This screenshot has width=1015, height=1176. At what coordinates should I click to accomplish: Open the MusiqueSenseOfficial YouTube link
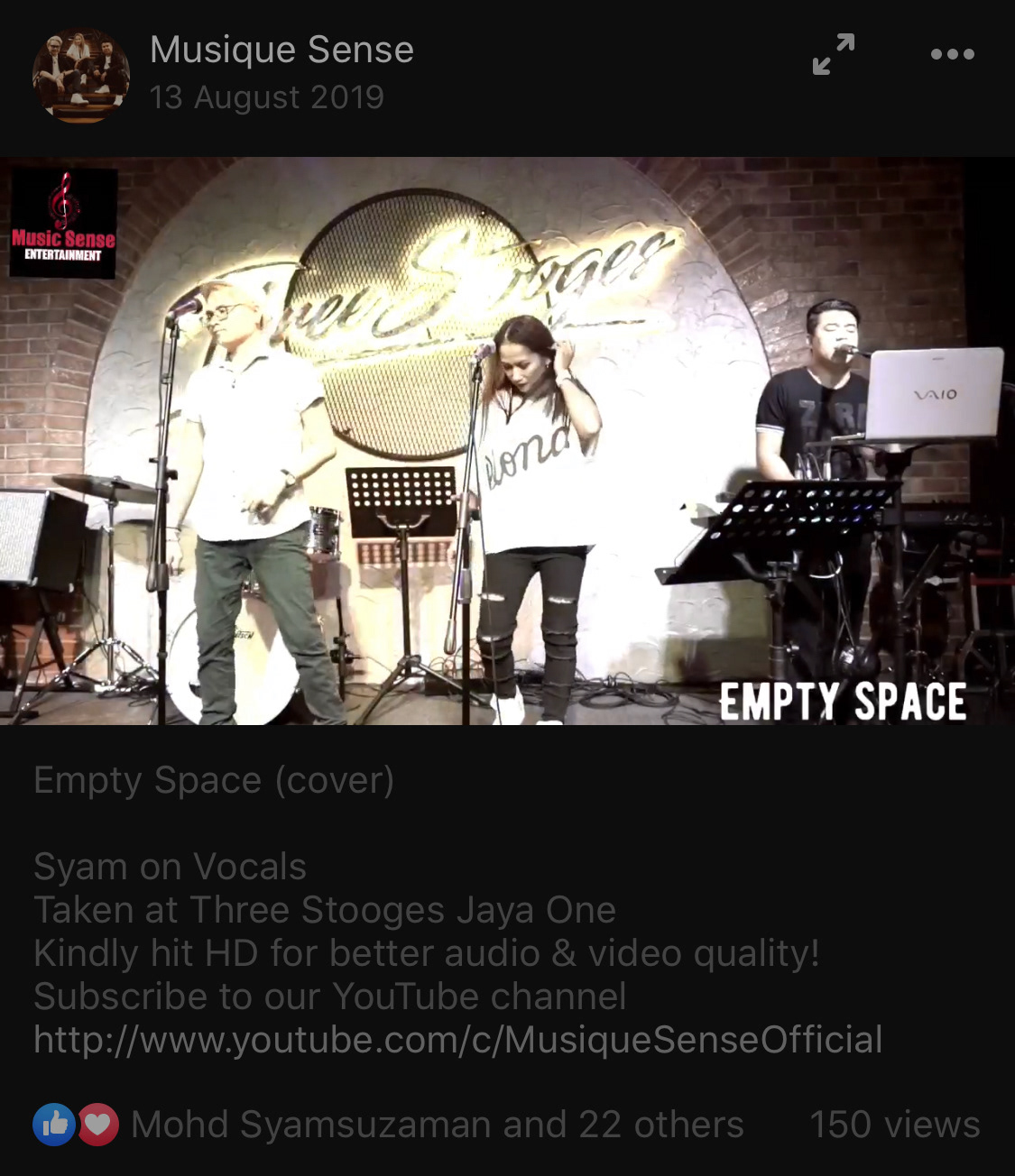[457, 1040]
